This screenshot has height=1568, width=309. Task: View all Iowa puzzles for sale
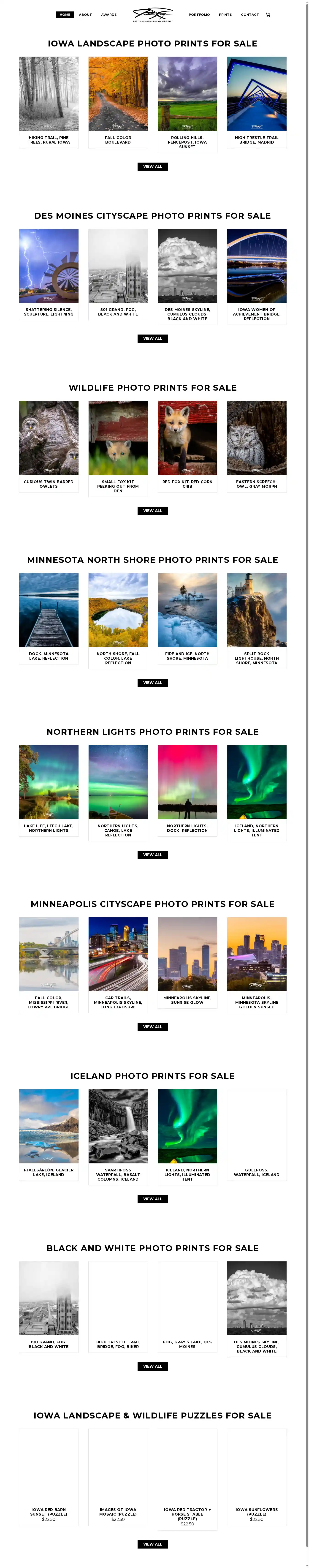pos(153,1544)
